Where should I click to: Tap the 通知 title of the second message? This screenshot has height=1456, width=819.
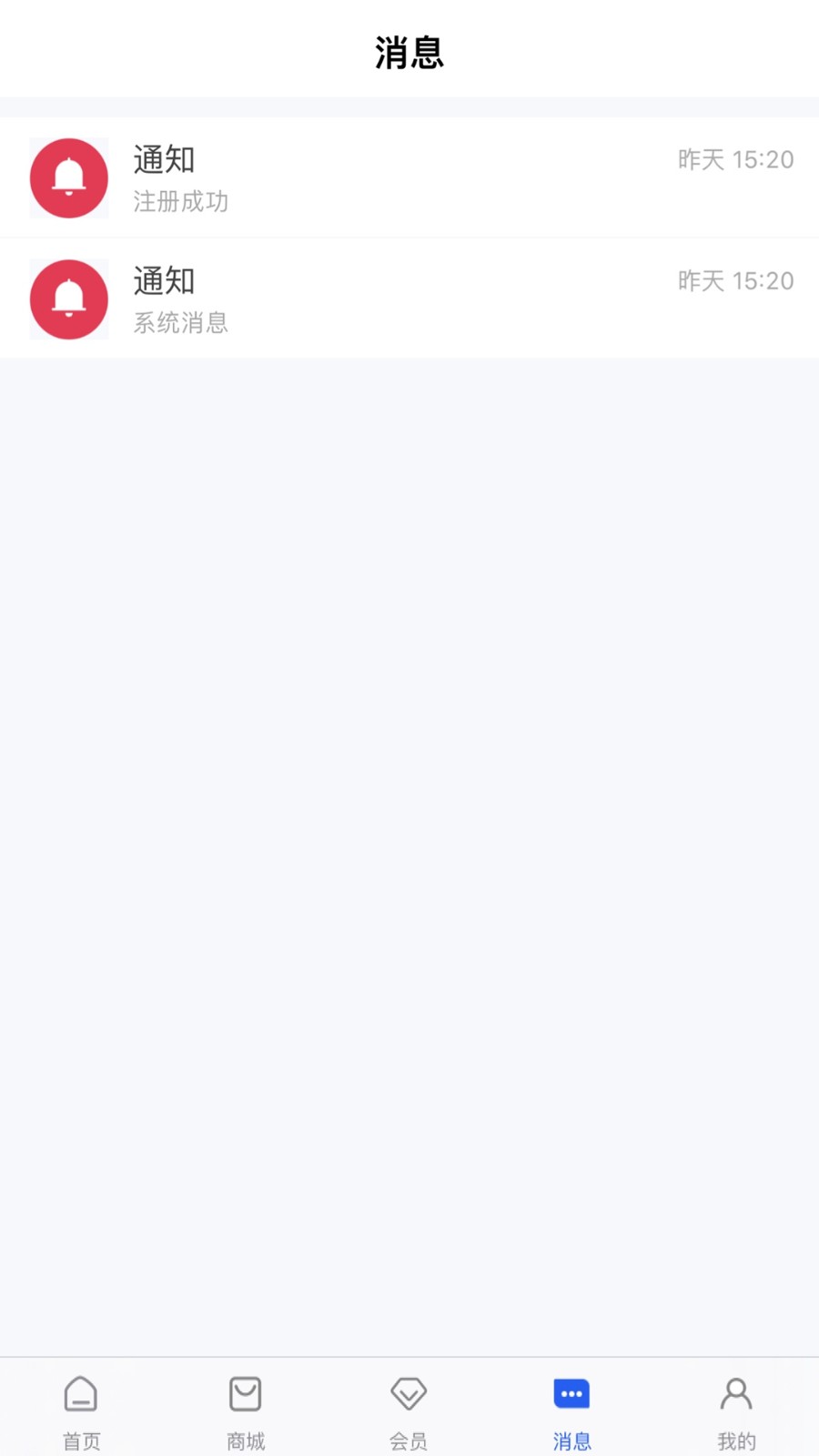(164, 280)
